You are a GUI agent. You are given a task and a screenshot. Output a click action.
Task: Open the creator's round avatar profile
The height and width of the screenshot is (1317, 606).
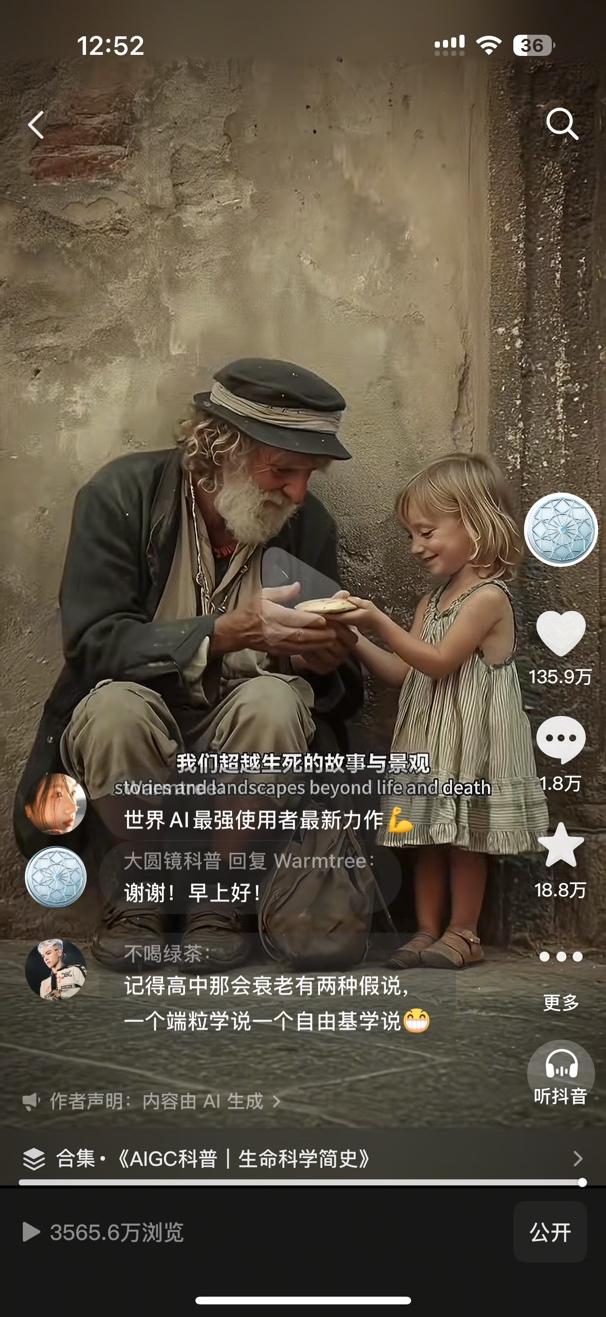coord(560,530)
